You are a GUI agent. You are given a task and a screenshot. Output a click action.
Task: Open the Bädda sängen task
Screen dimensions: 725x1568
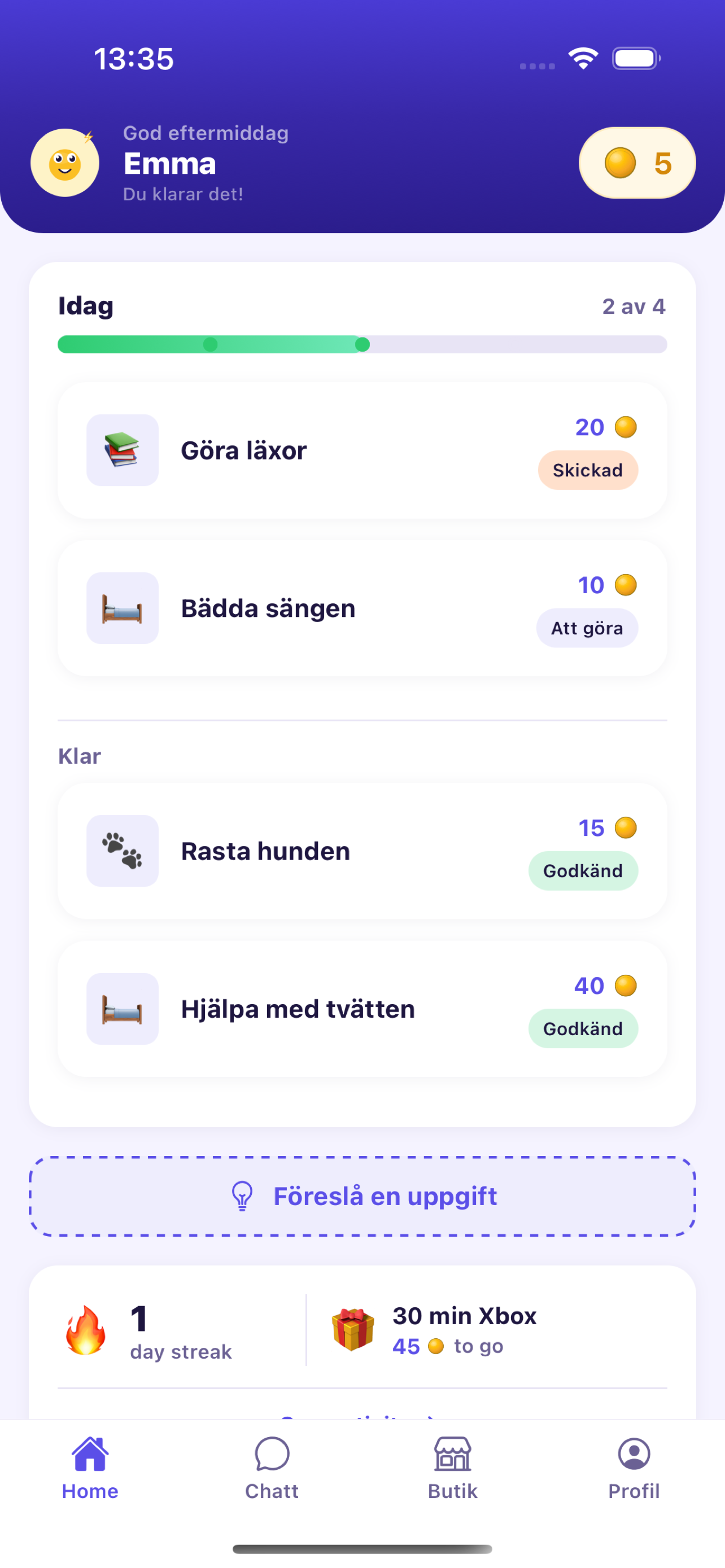[361, 608]
